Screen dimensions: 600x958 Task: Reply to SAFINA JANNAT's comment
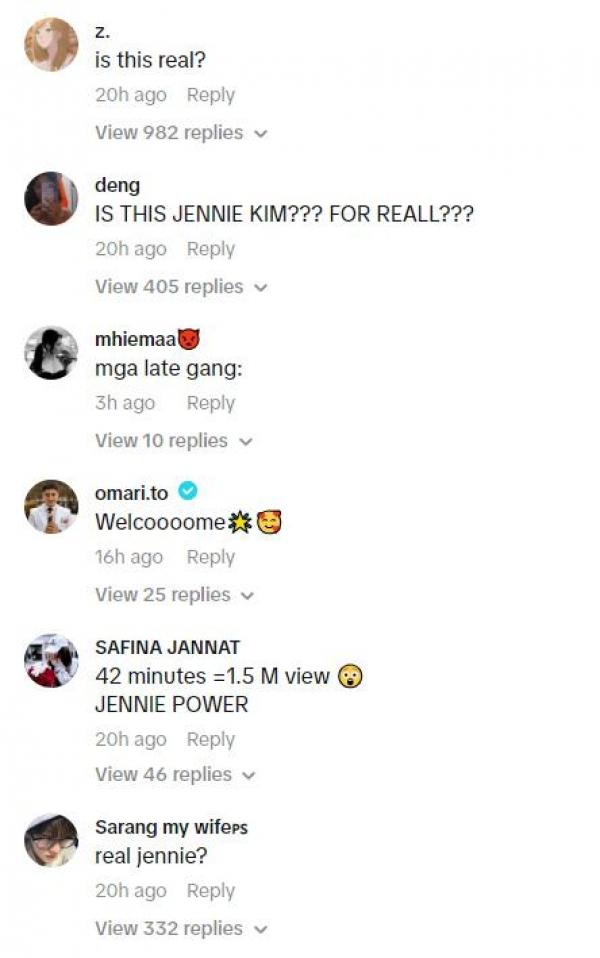[210, 740]
